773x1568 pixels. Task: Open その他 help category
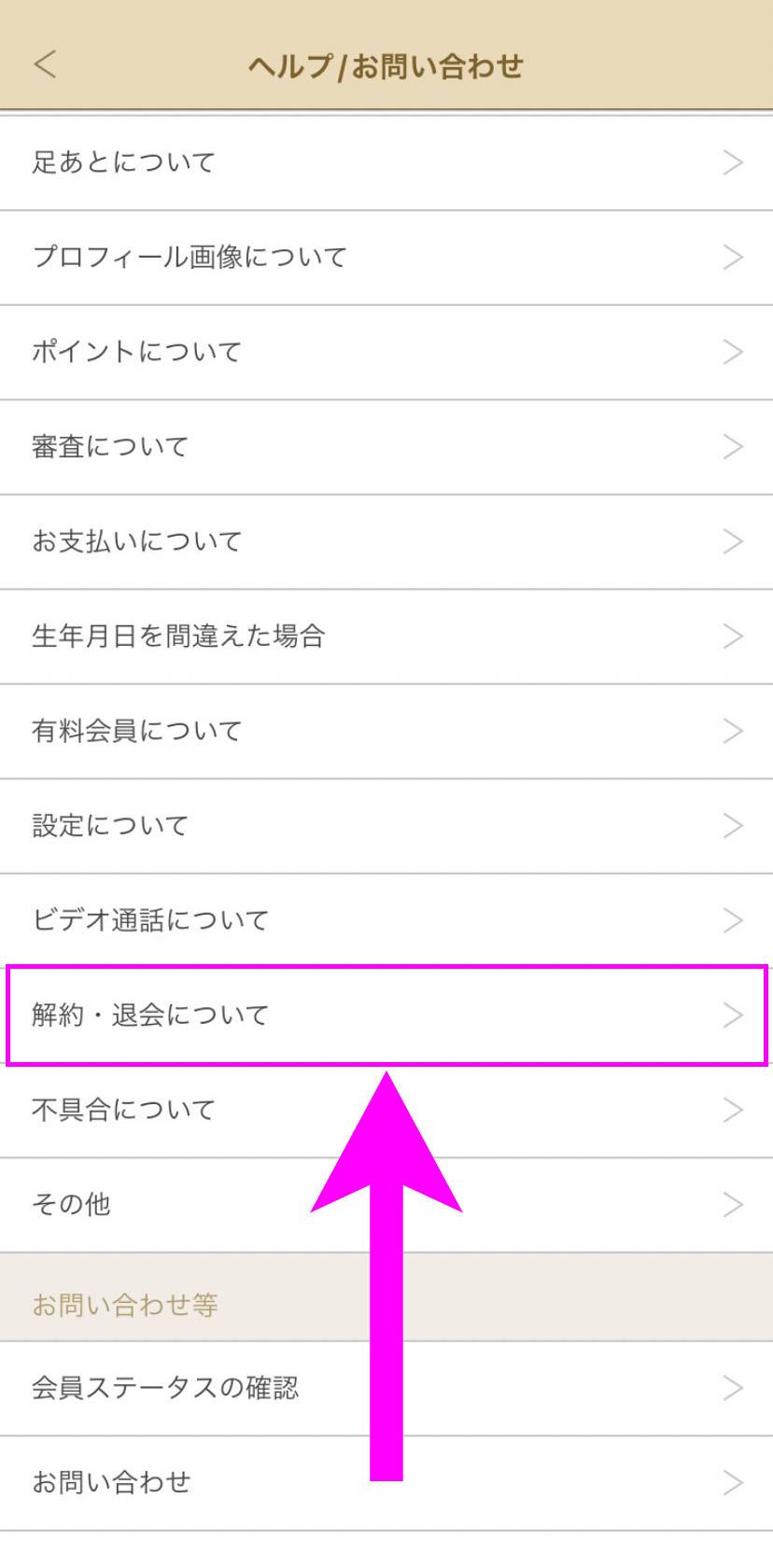click(386, 1205)
